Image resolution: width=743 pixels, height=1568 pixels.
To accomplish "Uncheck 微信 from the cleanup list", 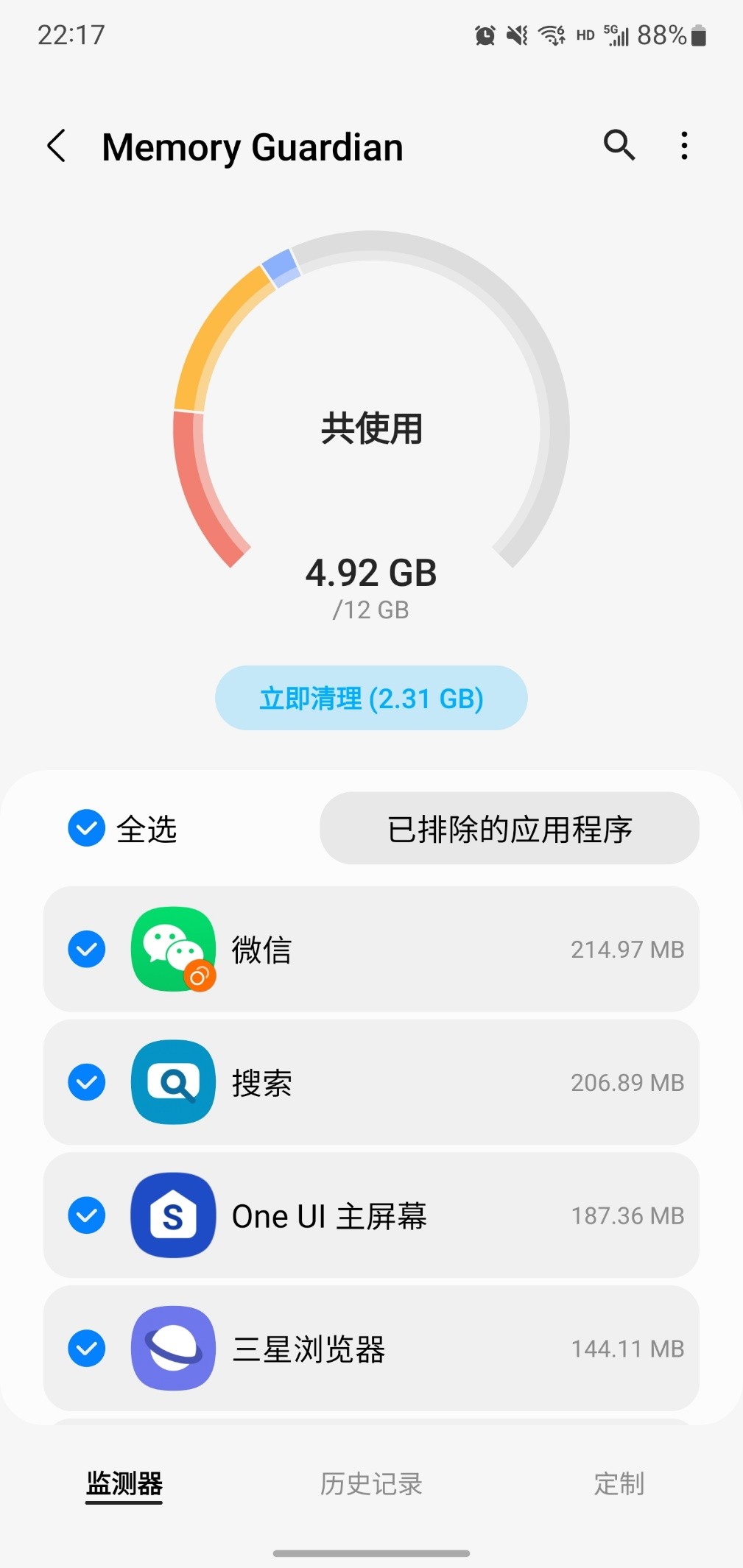I will point(86,949).
